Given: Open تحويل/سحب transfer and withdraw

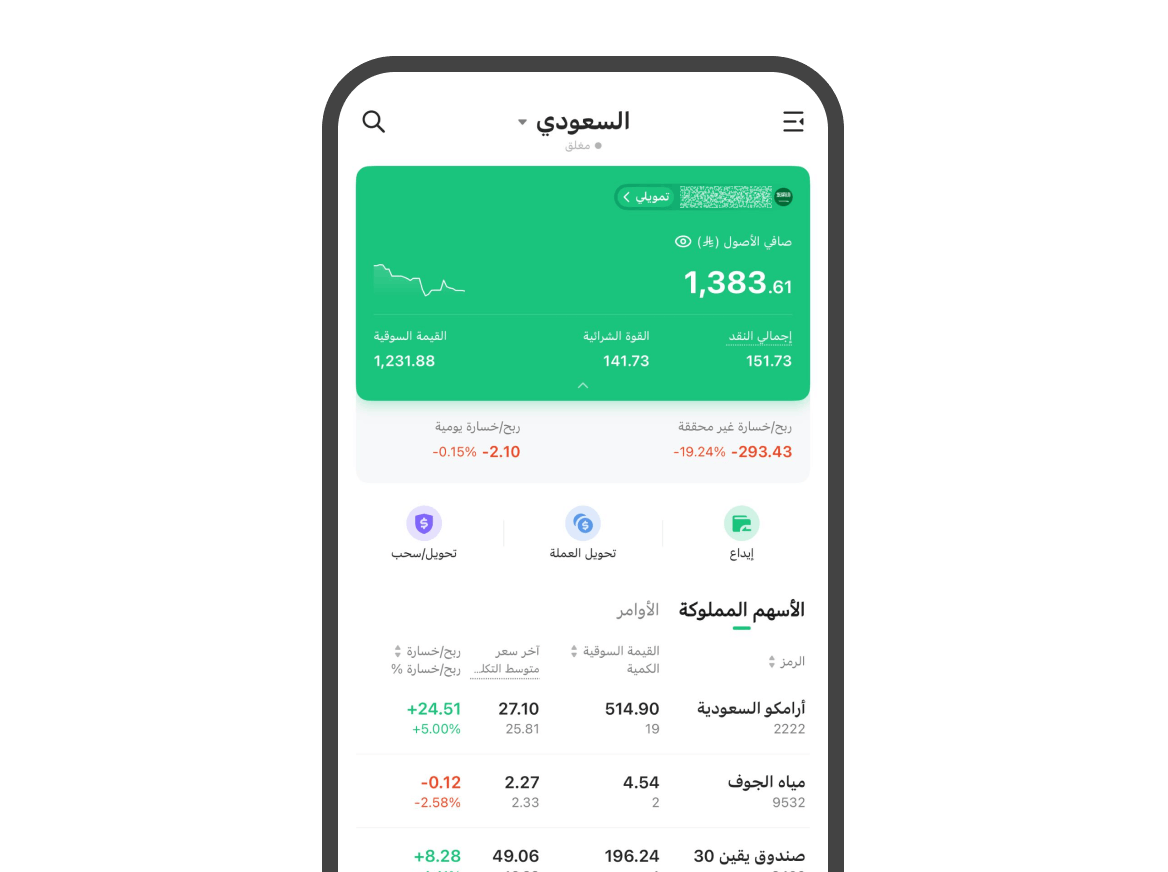Looking at the screenshot, I should click(x=424, y=534).
